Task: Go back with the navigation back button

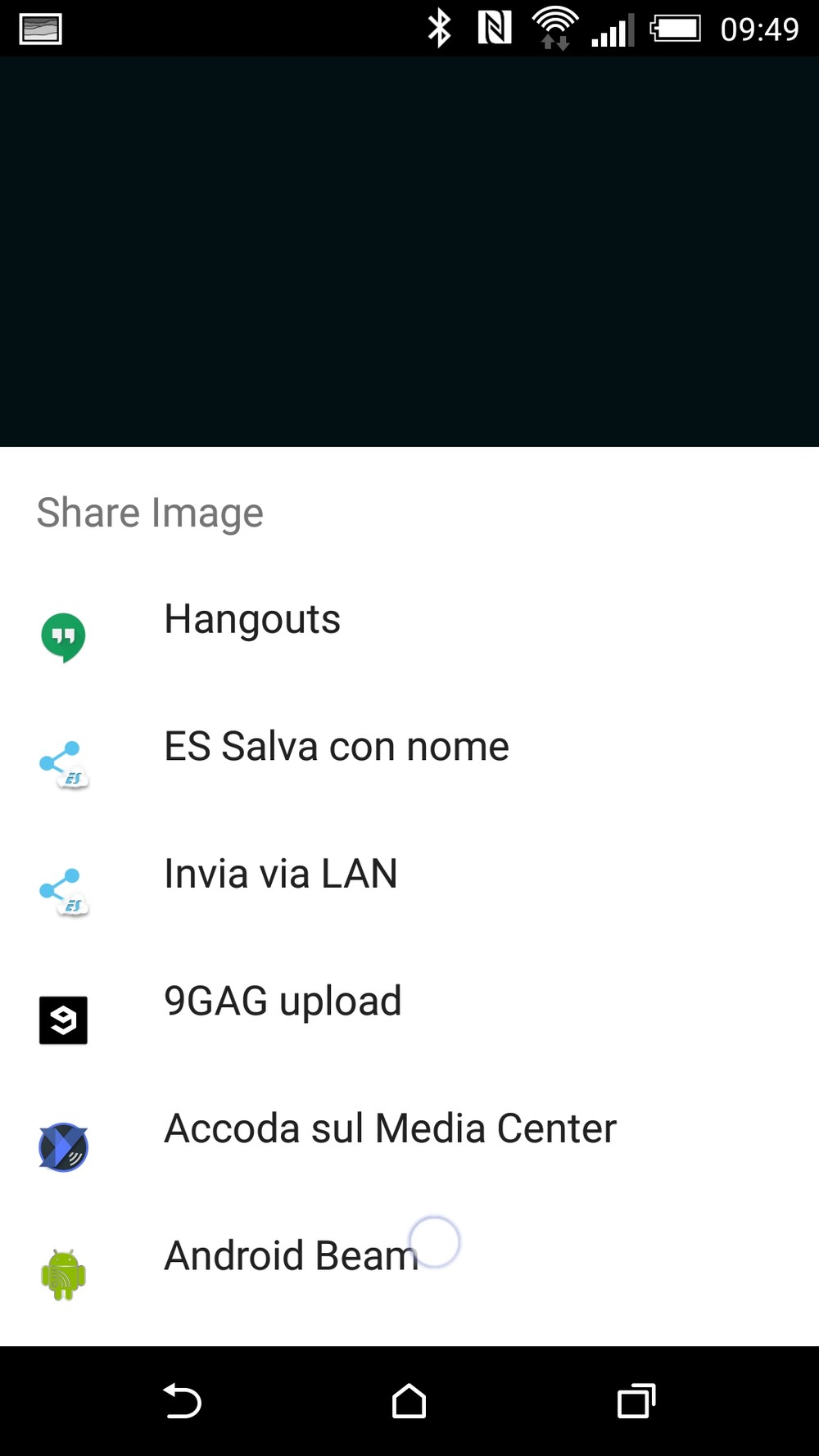Action: pos(182,1400)
